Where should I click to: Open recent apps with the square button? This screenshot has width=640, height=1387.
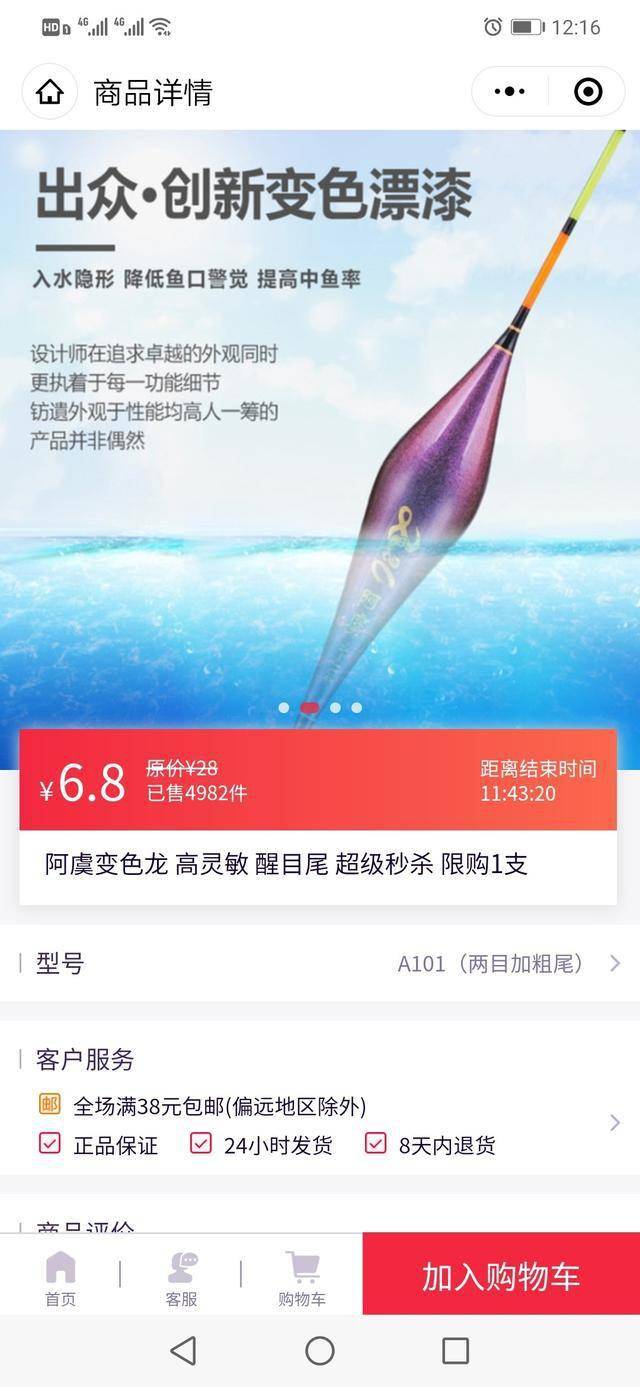pos(455,1351)
